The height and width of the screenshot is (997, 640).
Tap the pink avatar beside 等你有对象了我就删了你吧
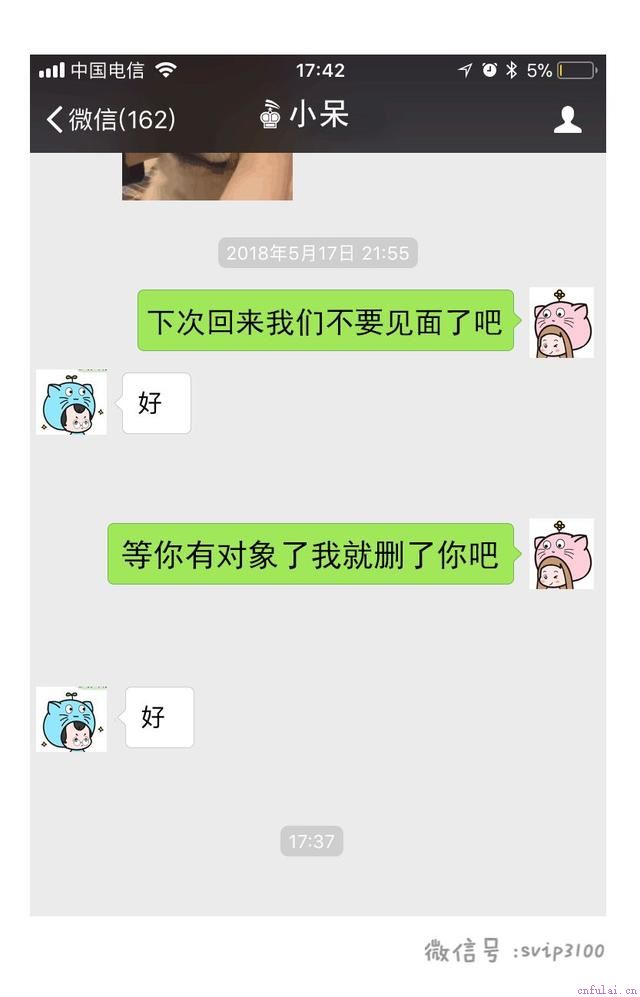[561, 553]
